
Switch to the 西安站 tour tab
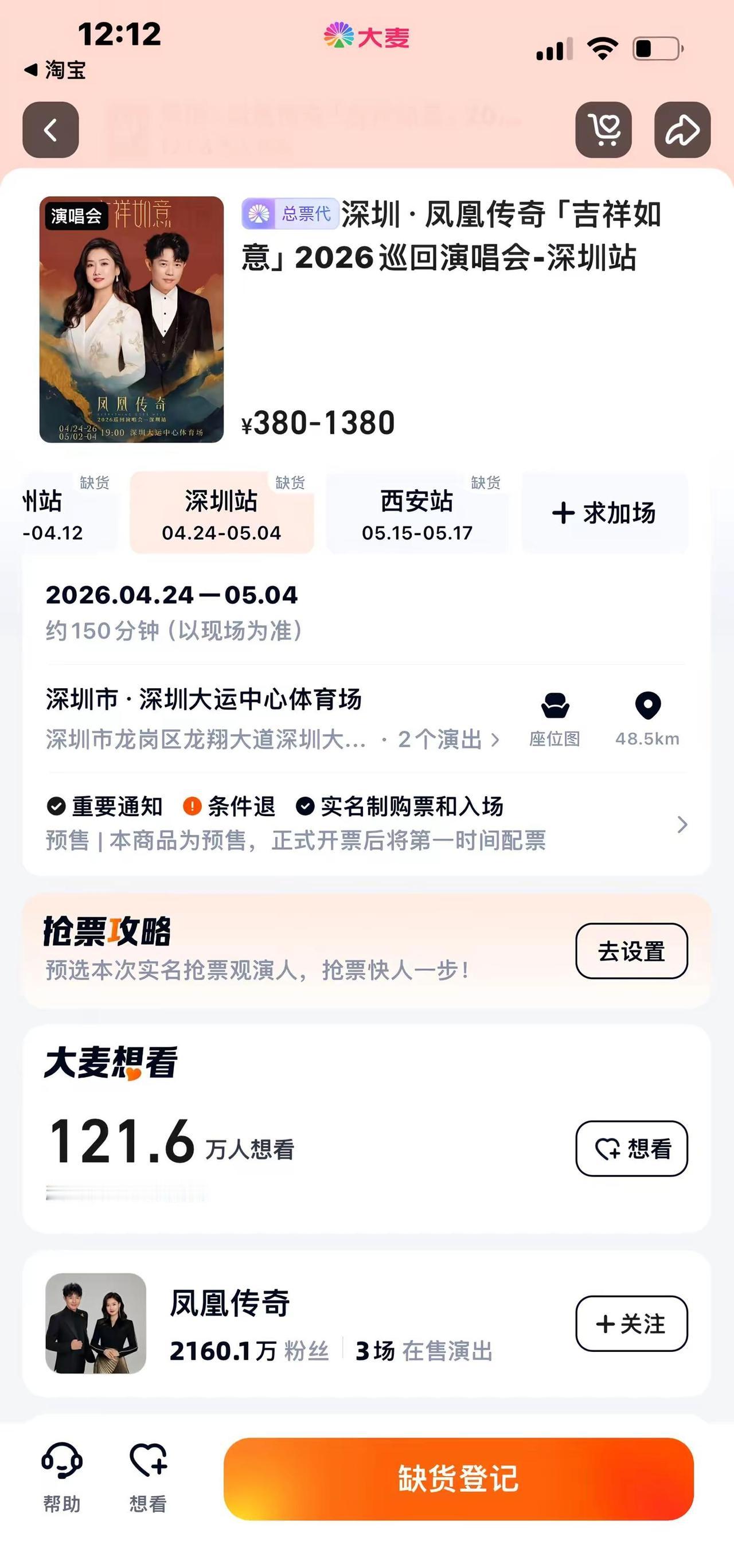418,514
